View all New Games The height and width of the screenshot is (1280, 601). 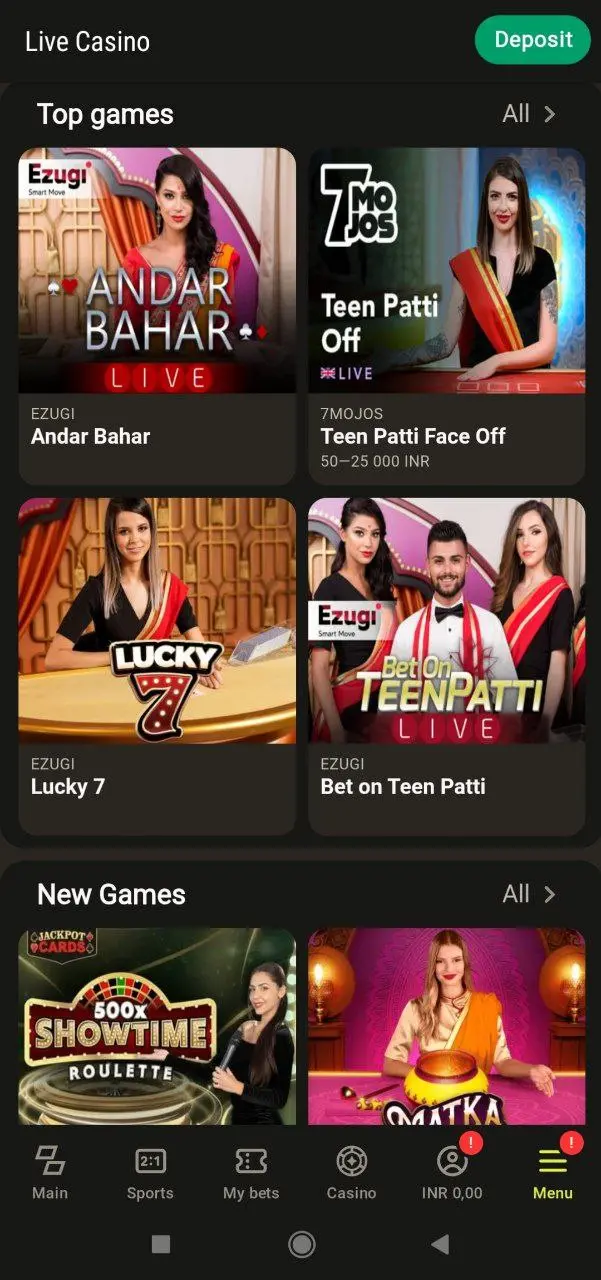tap(528, 894)
